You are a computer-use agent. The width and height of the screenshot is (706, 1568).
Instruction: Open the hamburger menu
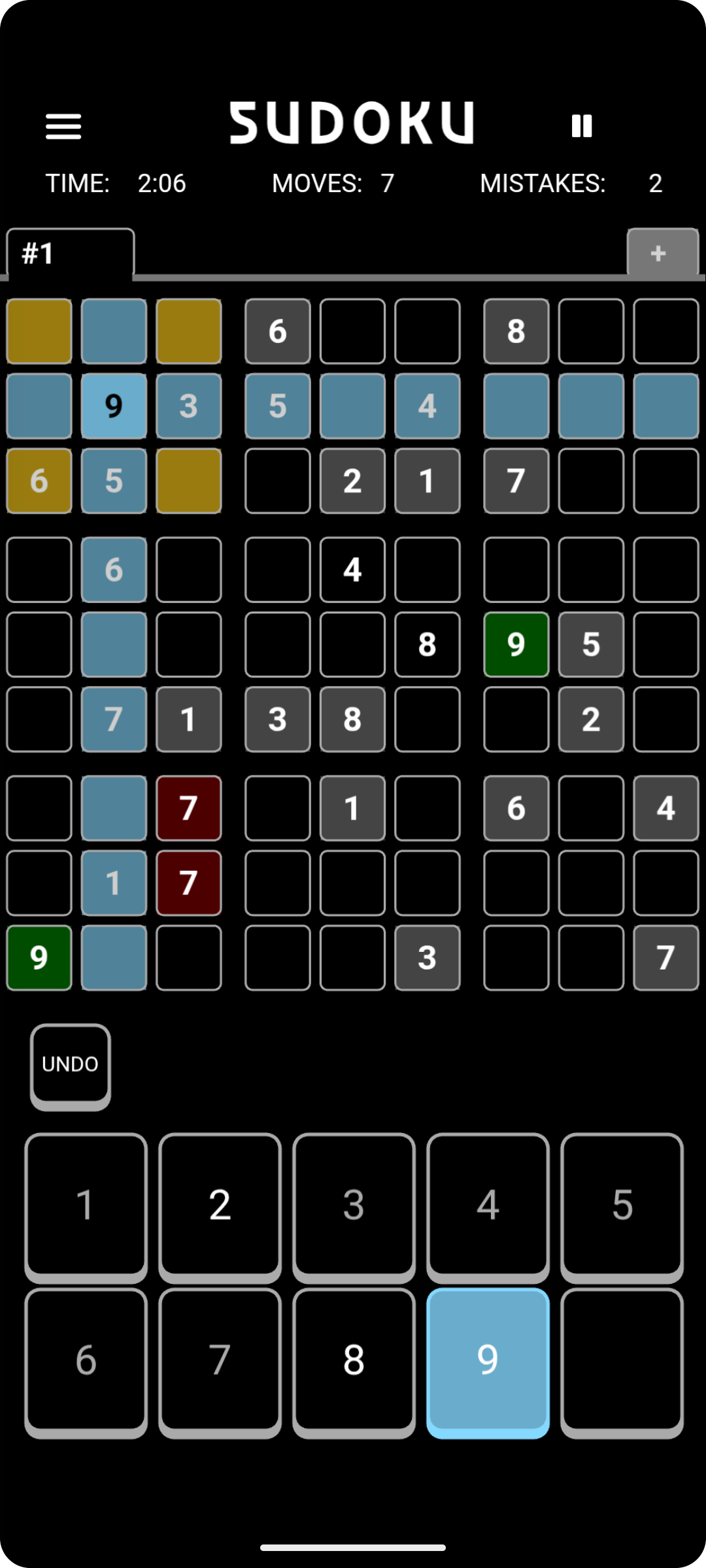pos(63,126)
